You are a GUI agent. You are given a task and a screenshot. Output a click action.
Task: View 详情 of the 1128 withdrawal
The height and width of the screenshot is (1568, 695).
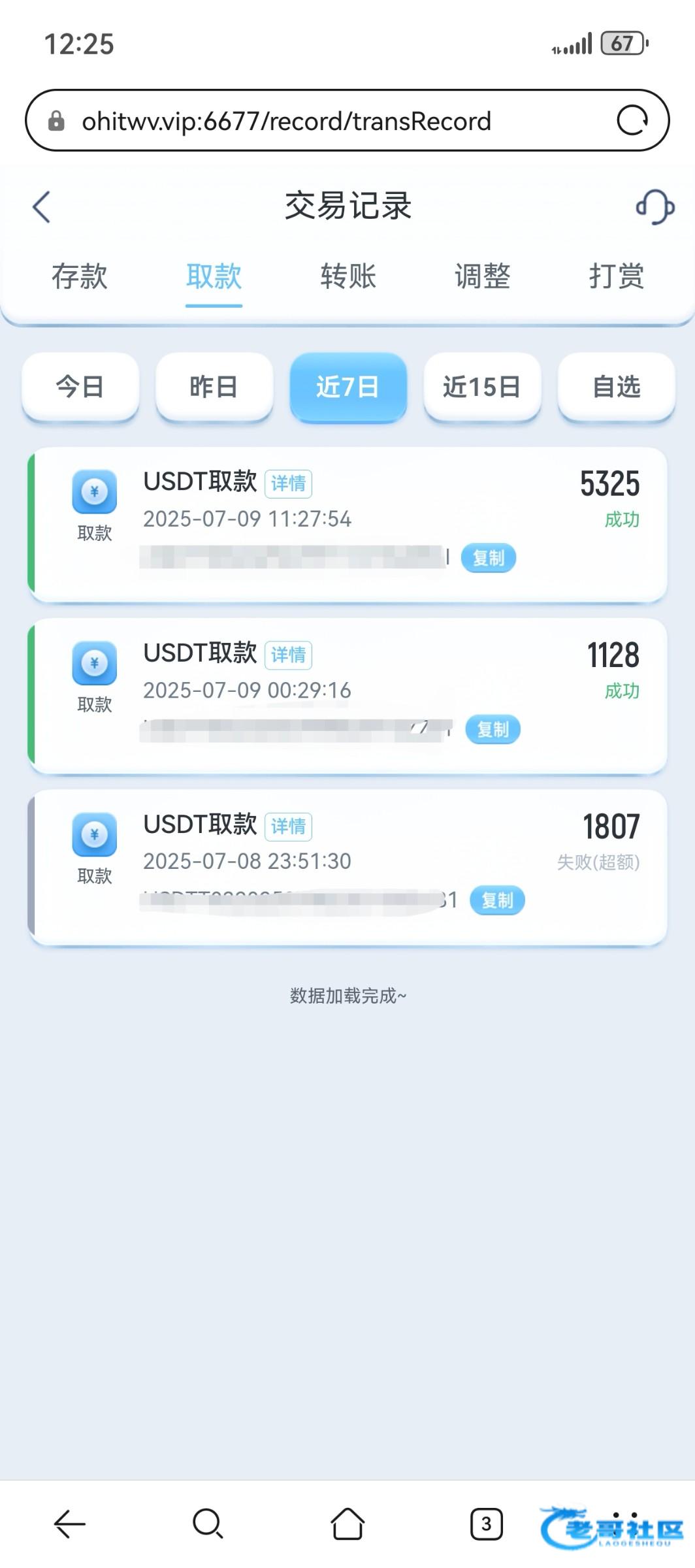(x=288, y=655)
